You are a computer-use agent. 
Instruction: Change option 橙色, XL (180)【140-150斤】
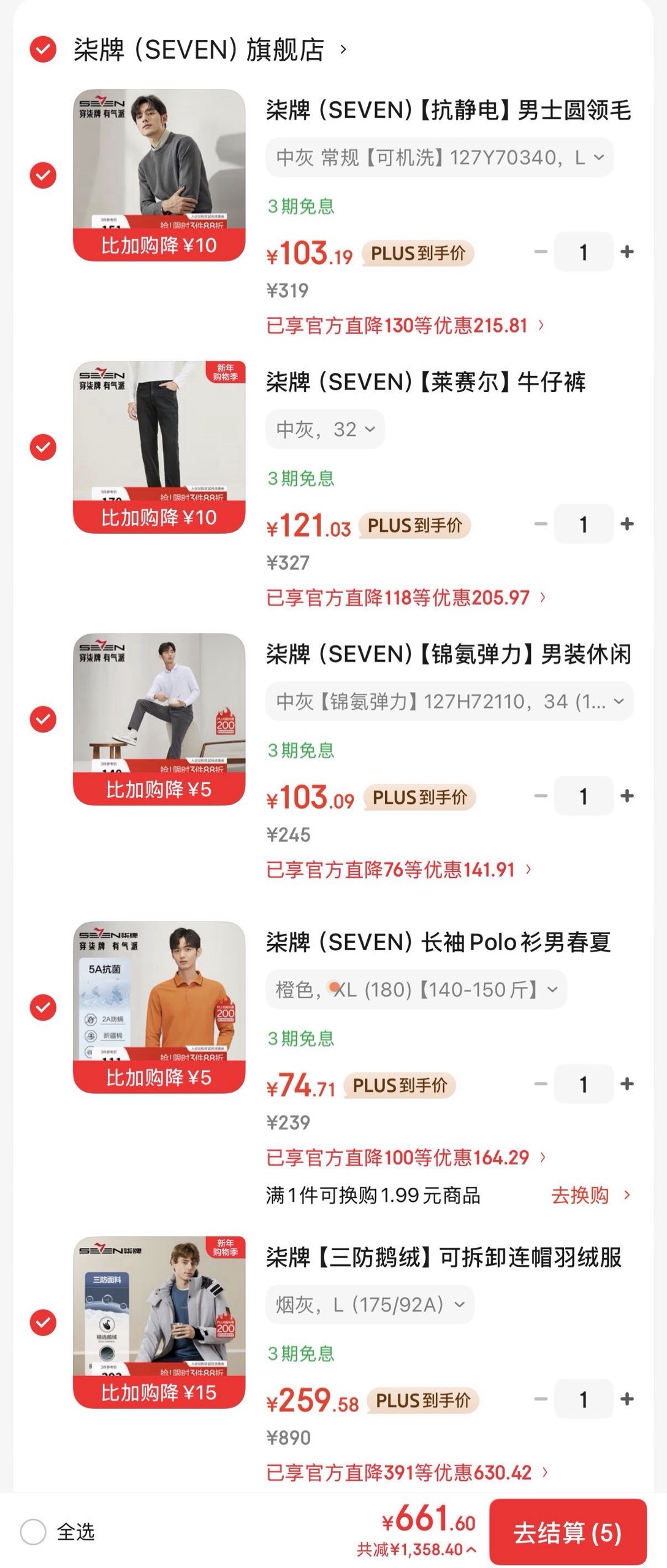point(416,990)
